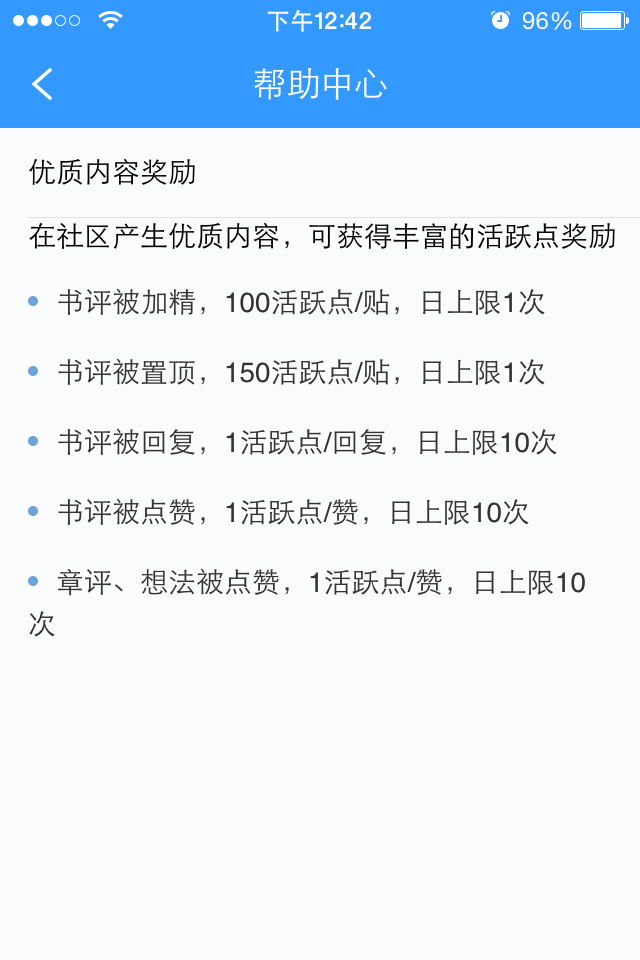Go back from the 帮助中心 page

point(42,85)
